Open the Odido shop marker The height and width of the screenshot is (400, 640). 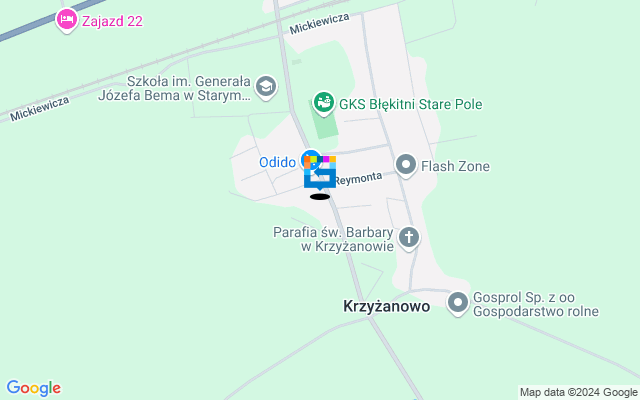(x=311, y=160)
